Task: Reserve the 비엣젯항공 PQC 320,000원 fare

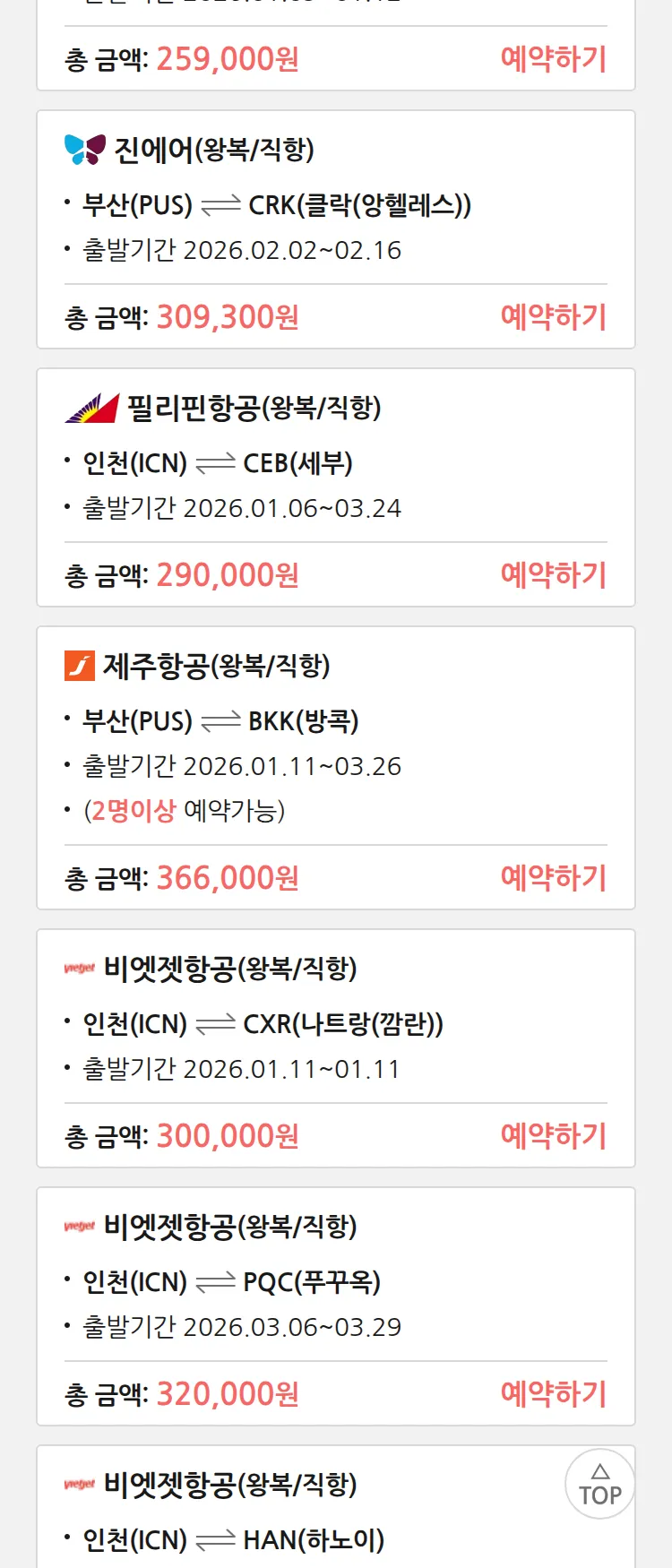Action: pyautogui.click(x=553, y=1394)
